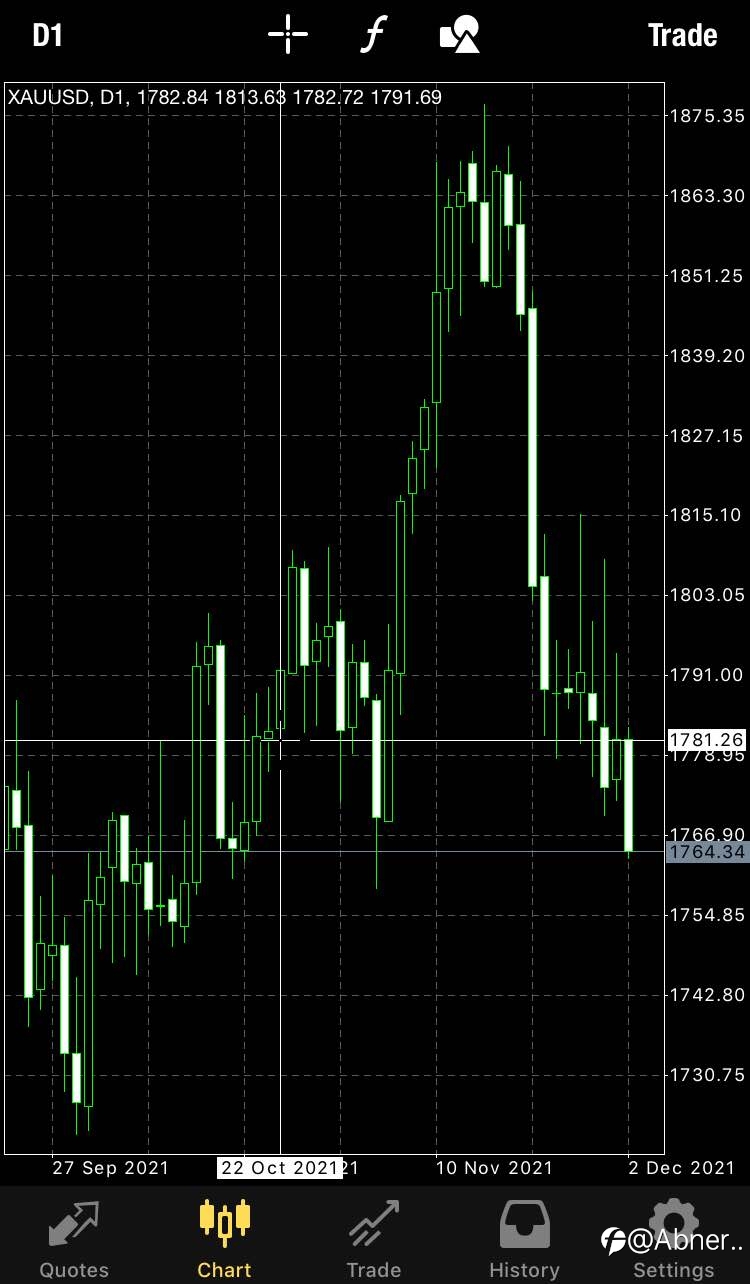Open the indicators function icon
Viewport: 750px width, 1284px height.
pyautogui.click(x=373, y=35)
